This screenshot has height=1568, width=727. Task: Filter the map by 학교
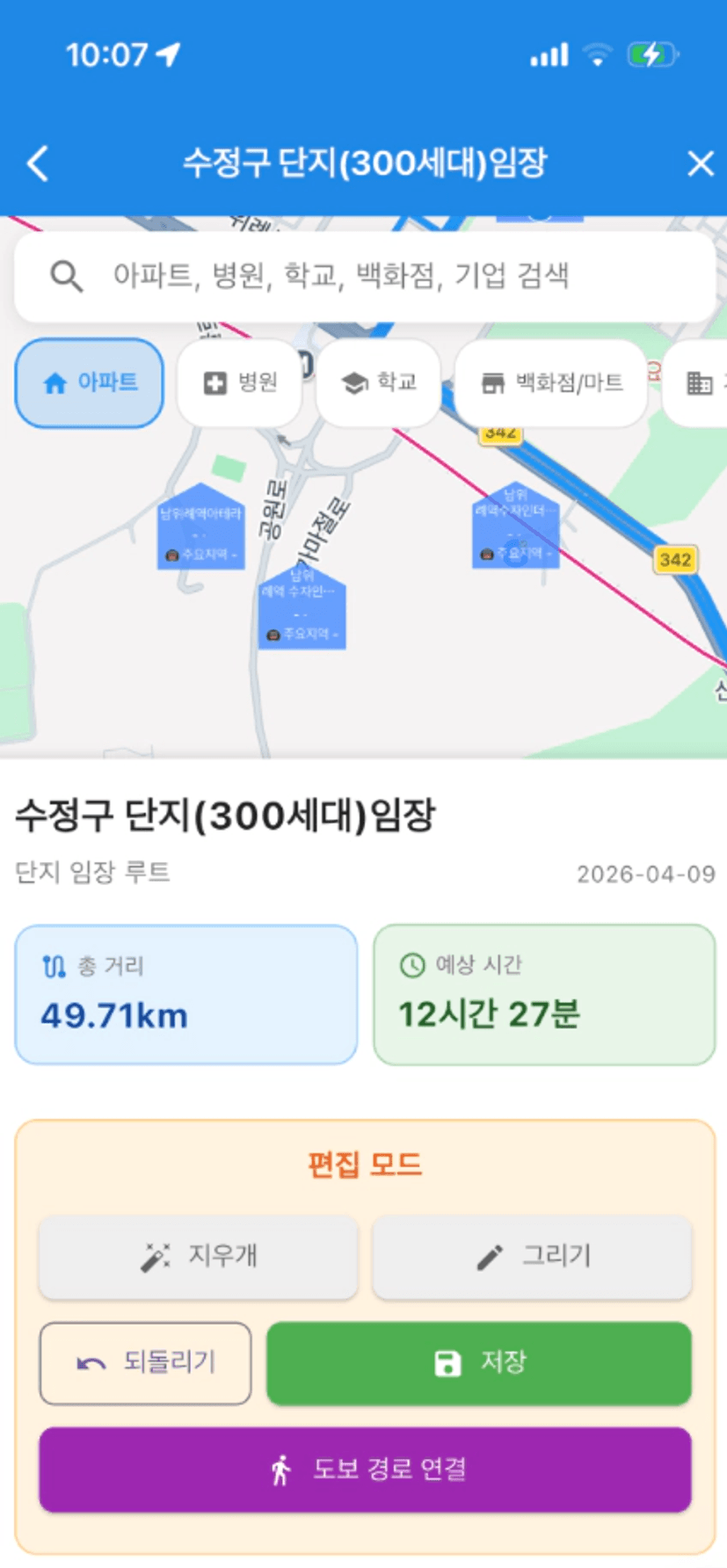pyautogui.click(x=378, y=383)
